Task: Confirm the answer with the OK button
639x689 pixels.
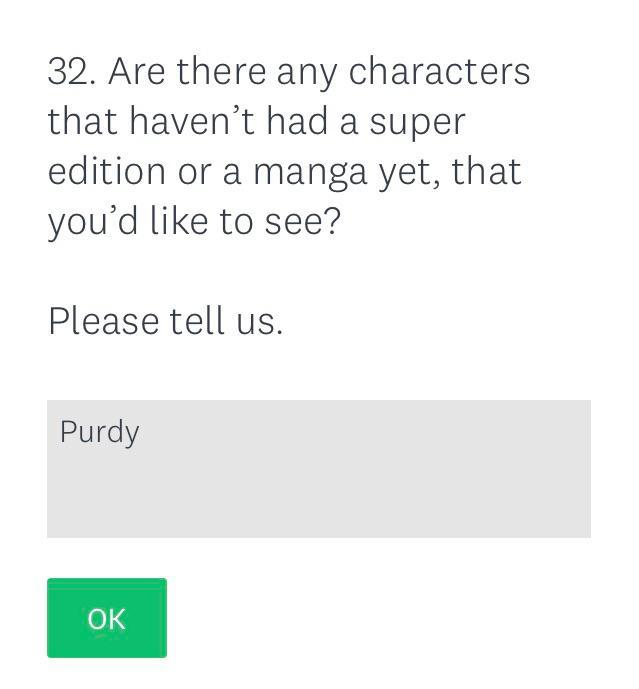Action: click(106, 618)
